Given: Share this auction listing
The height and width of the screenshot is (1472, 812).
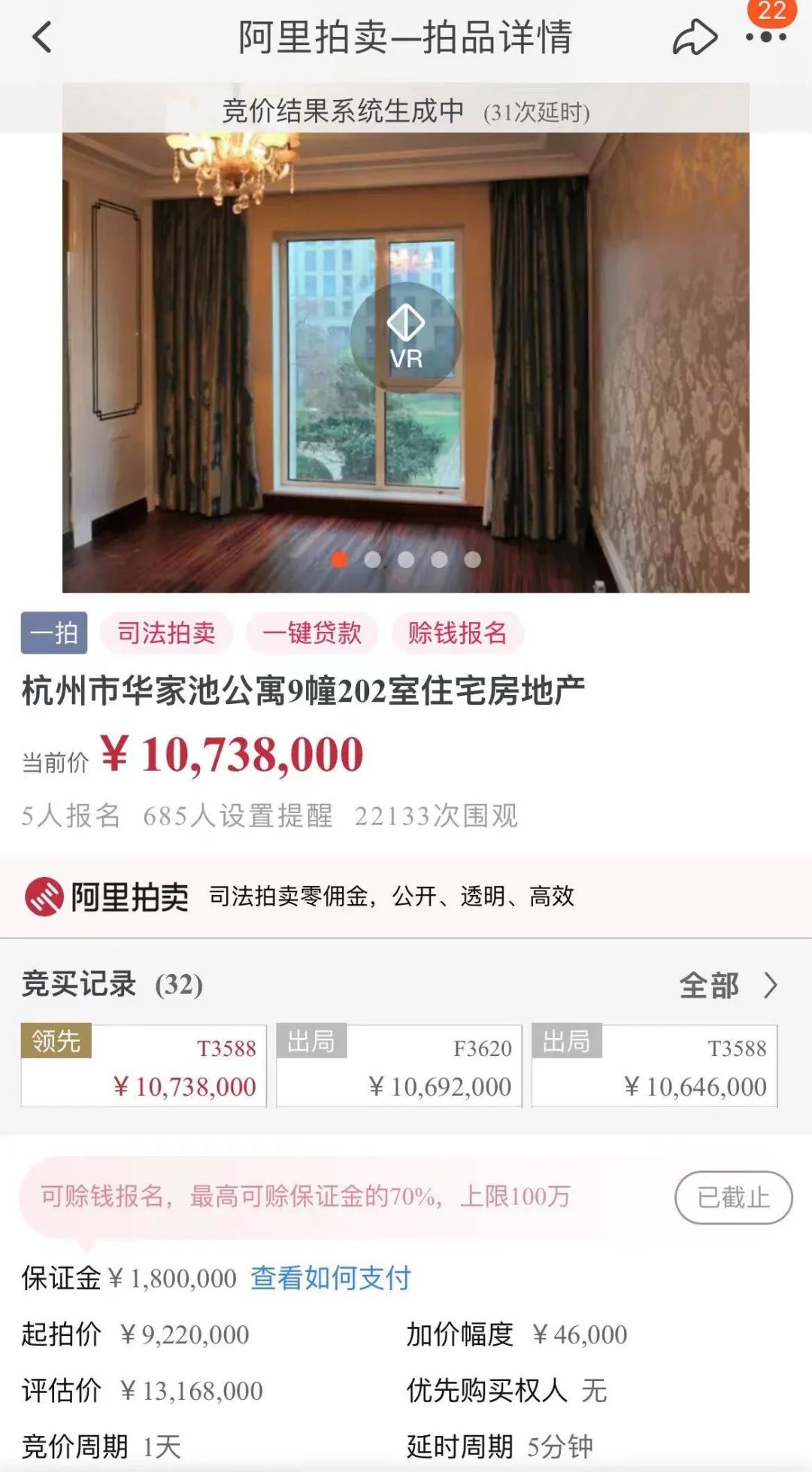Looking at the screenshot, I should 694,38.
